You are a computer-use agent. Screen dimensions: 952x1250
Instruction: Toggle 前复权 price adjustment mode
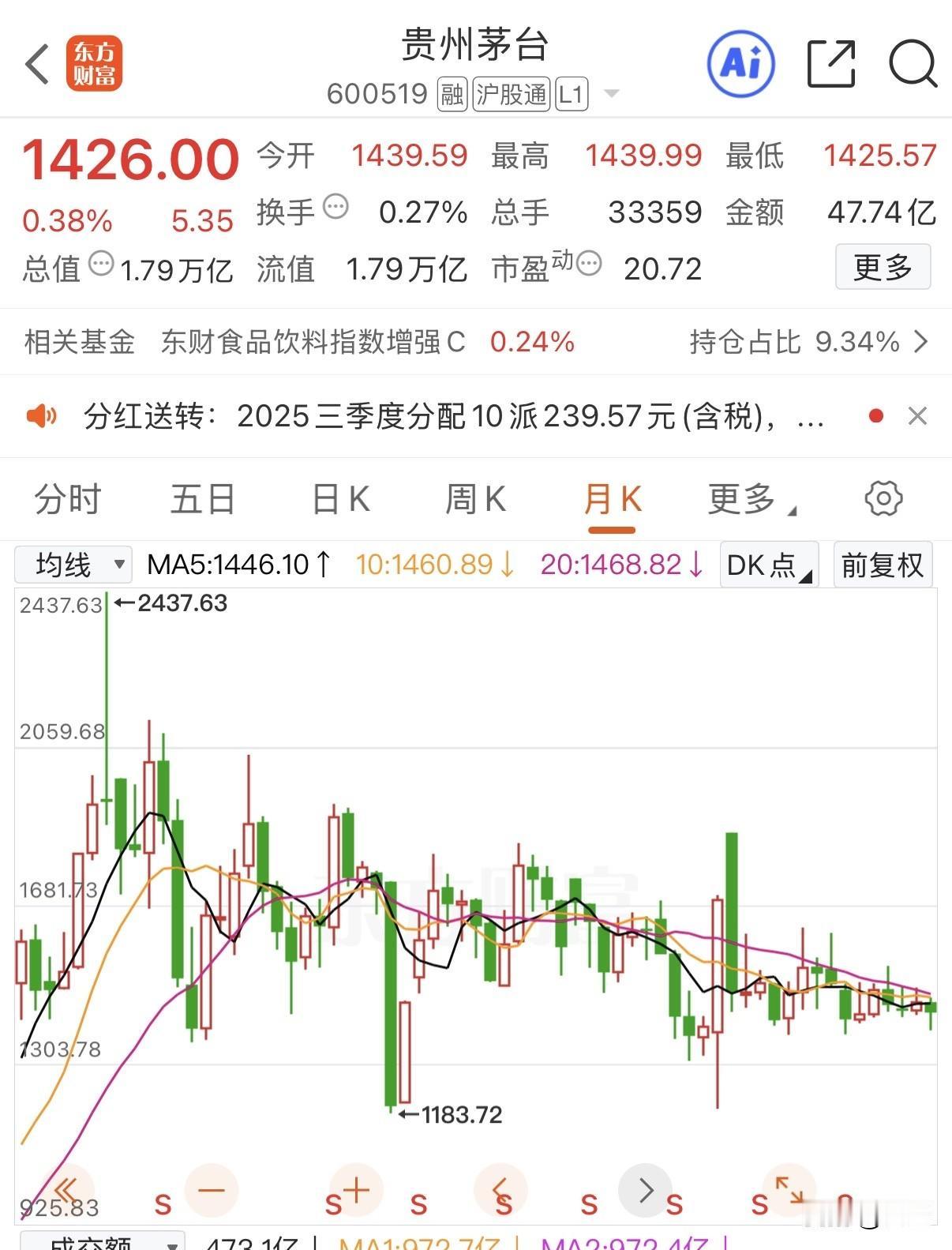pos(883,565)
